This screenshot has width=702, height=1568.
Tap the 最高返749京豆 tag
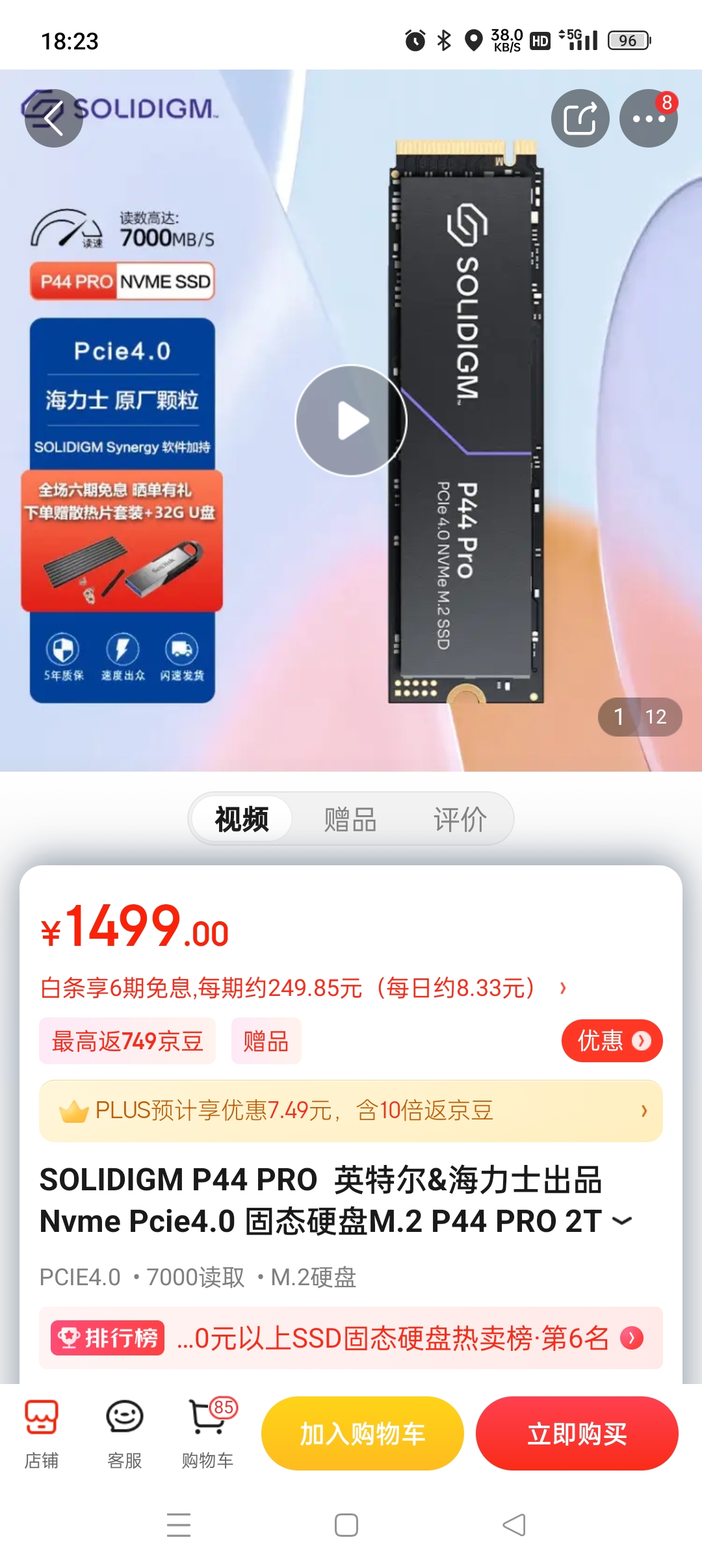click(127, 1041)
